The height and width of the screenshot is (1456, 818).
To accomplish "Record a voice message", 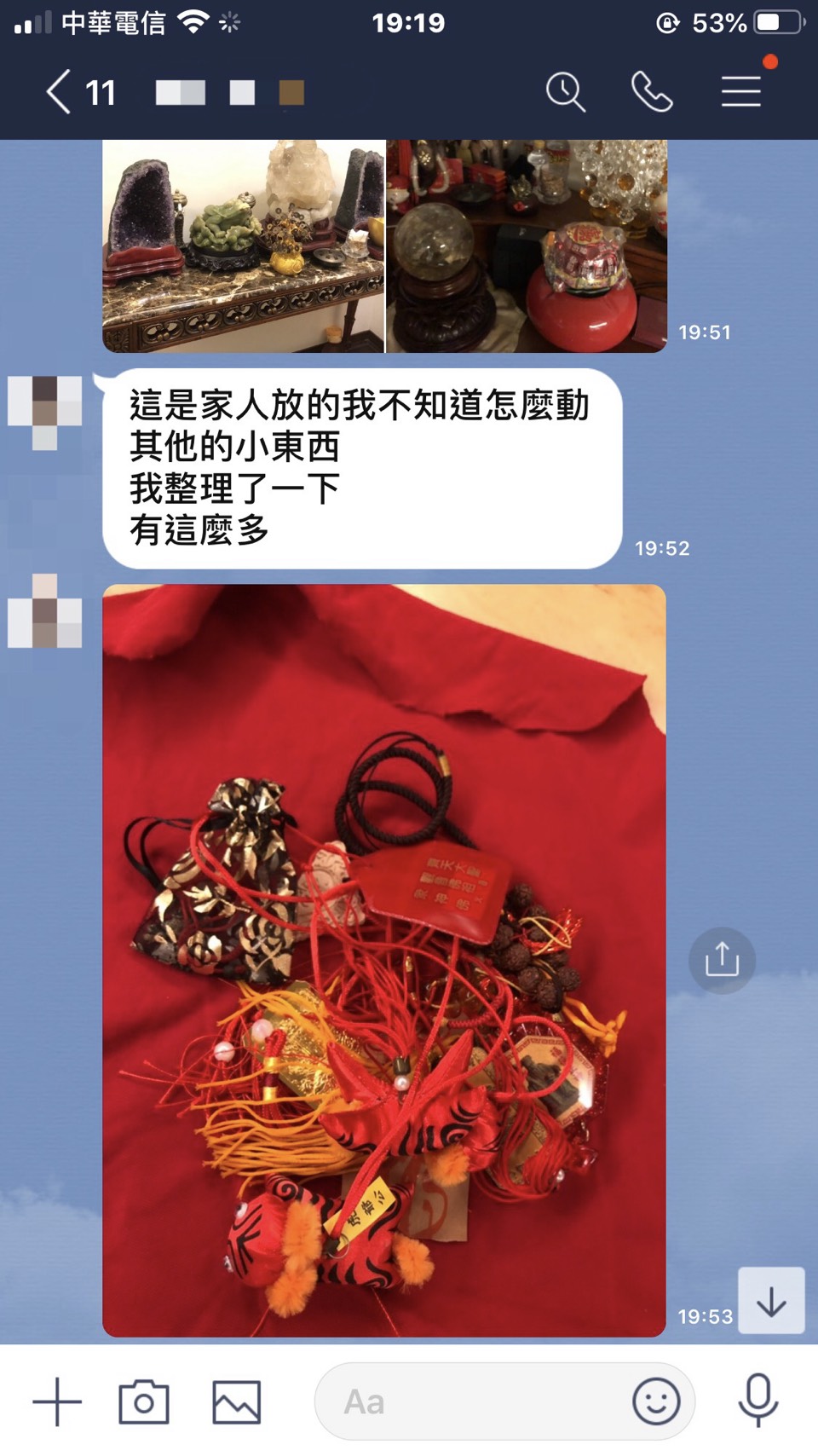I will [x=758, y=1401].
